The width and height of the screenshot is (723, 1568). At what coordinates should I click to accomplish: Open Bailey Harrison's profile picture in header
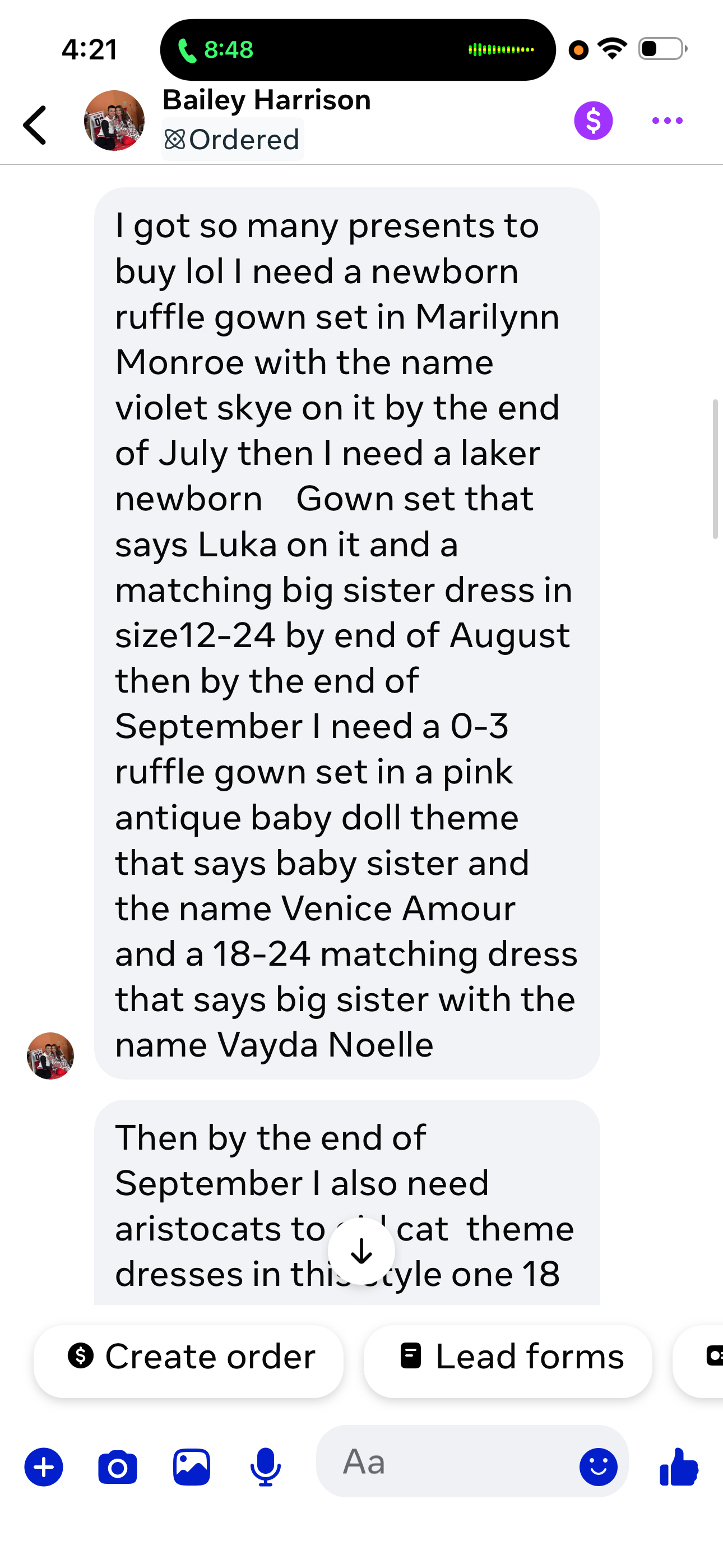tap(114, 121)
